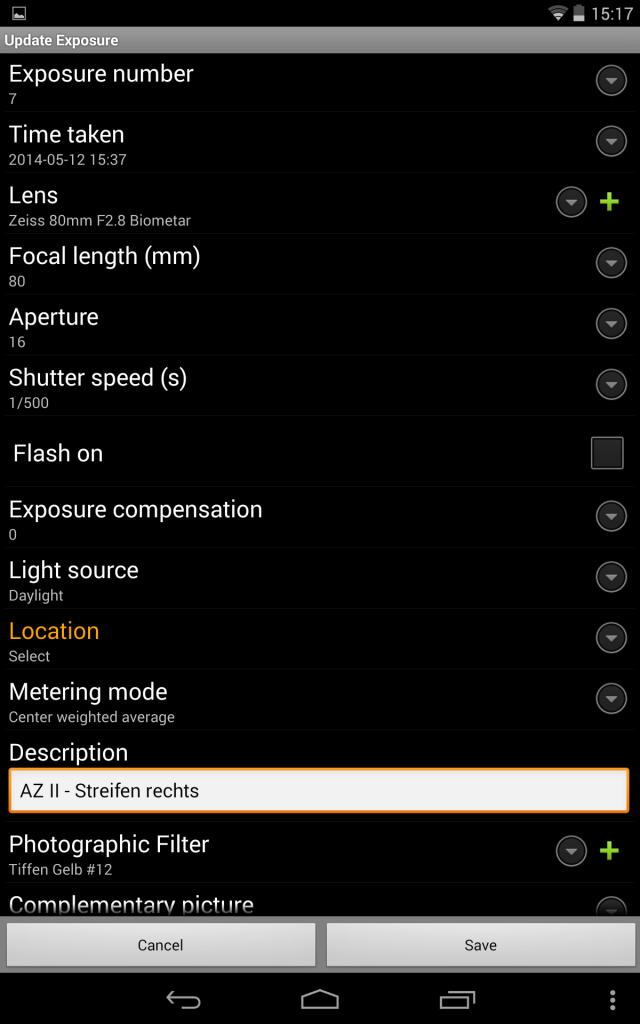Add a new lens with the plus icon
The height and width of the screenshot is (1024, 640).
[609, 202]
